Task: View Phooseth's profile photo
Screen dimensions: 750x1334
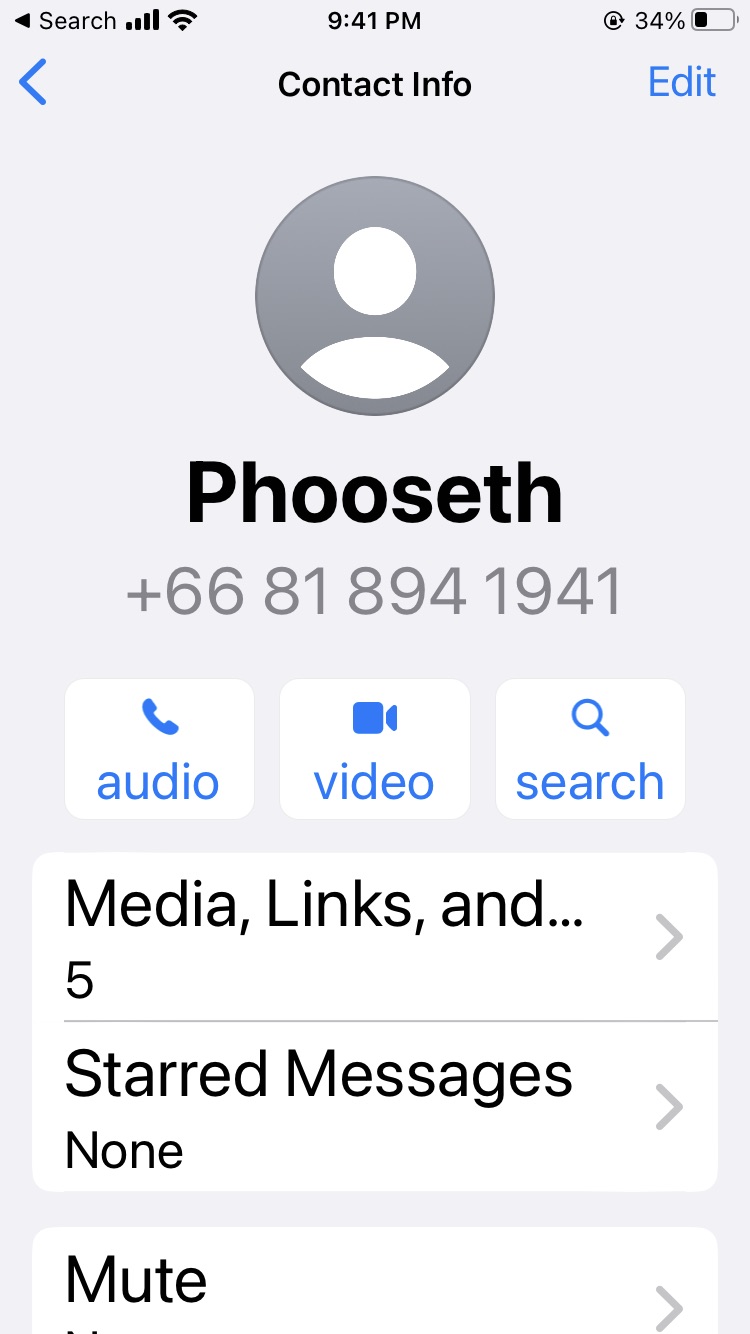Action: tap(375, 296)
